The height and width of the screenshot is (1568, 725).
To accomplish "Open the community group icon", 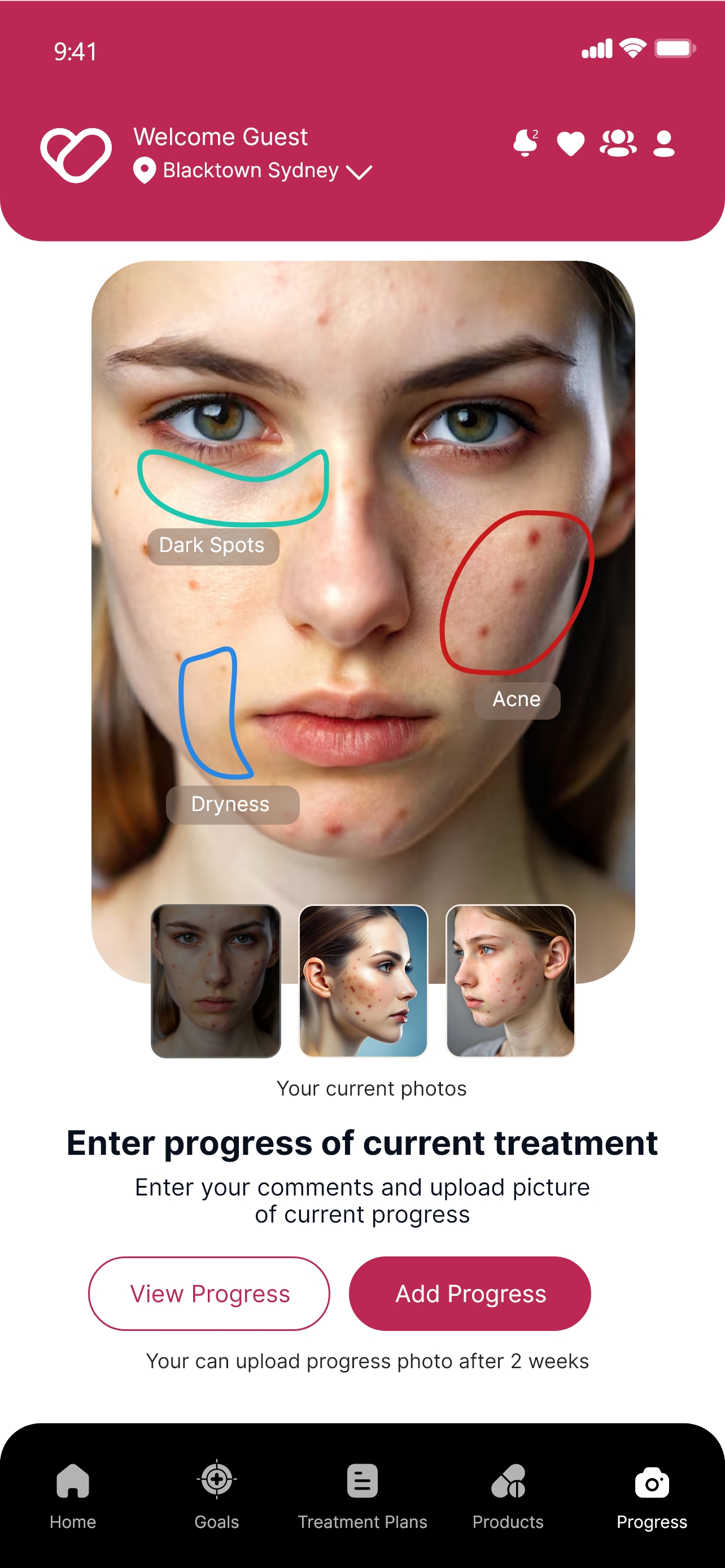I will point(618,144).
